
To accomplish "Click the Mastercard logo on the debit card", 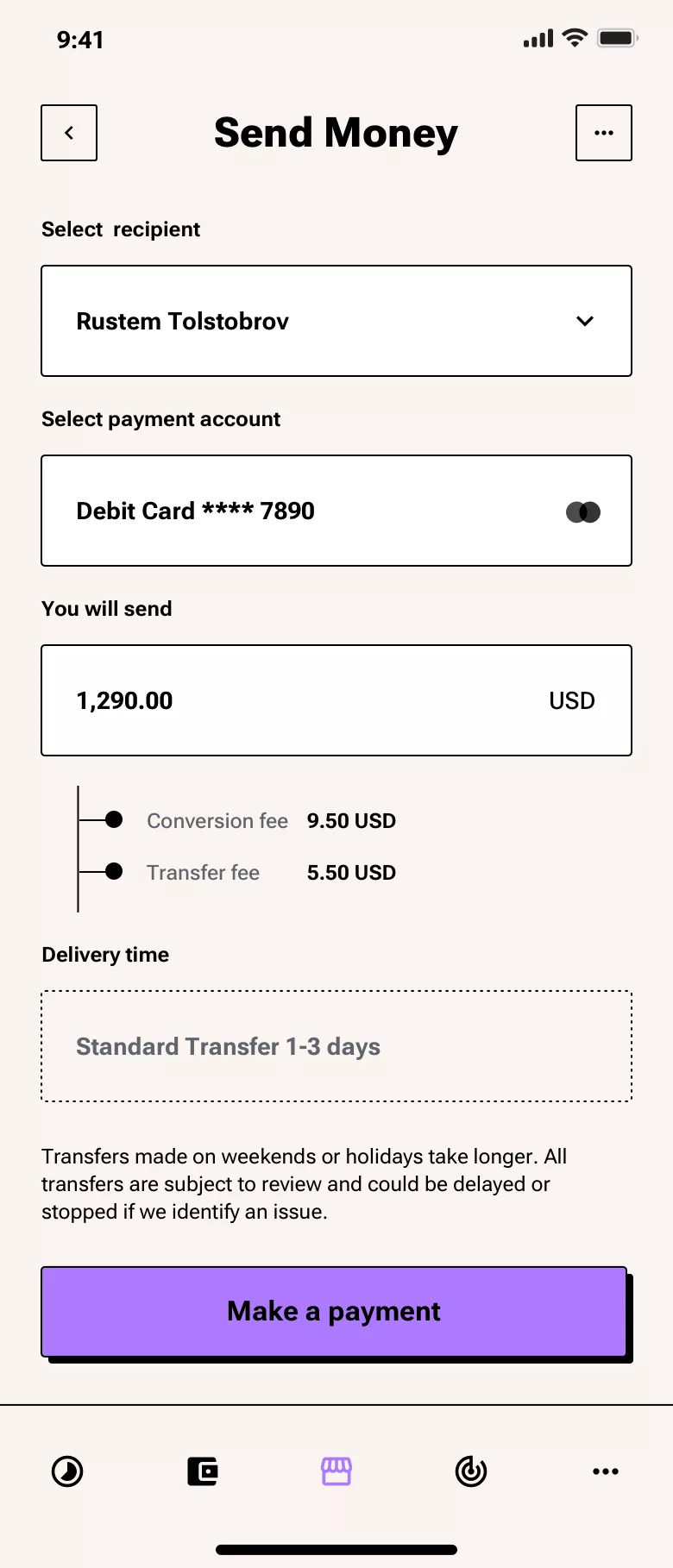I will (x=582, y=511).
